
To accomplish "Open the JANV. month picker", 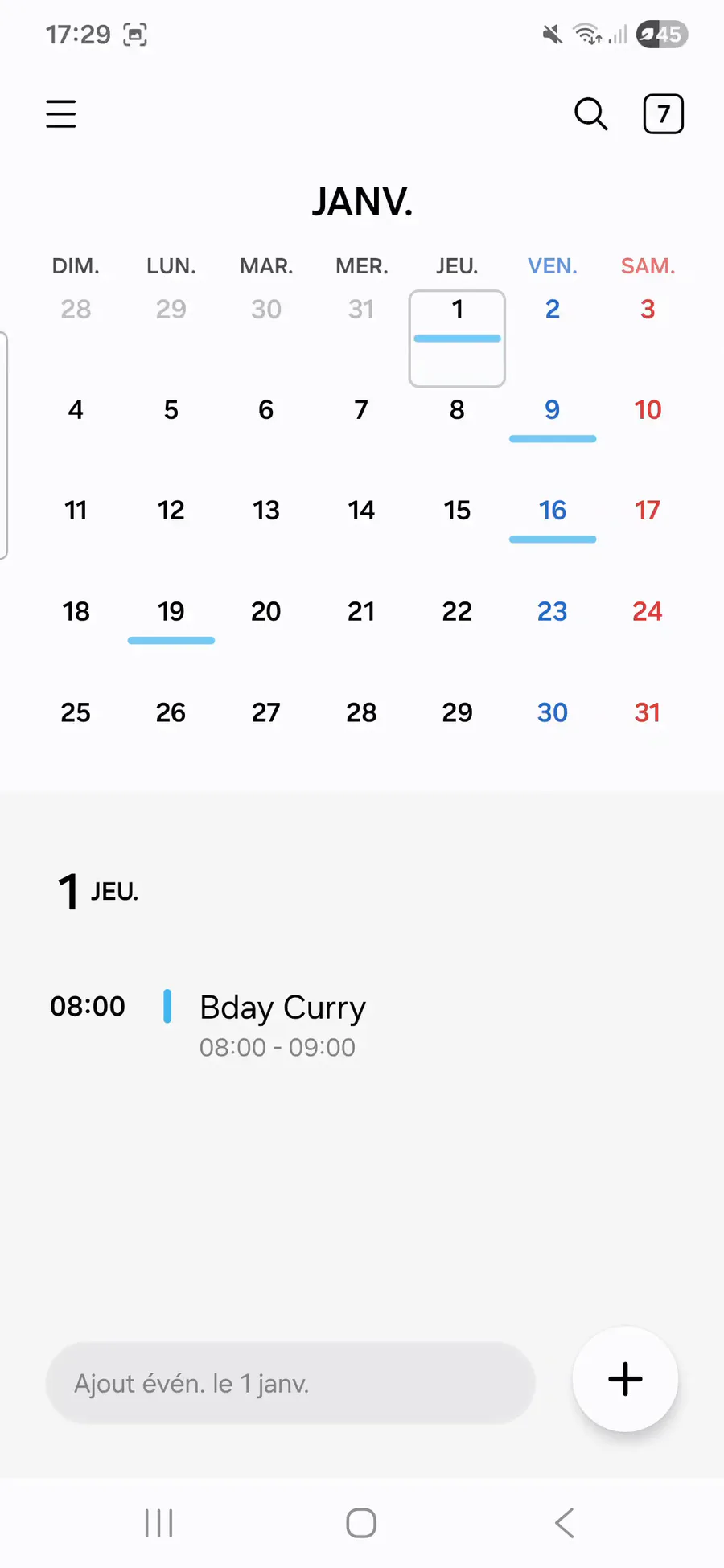I will pos(362,202).
